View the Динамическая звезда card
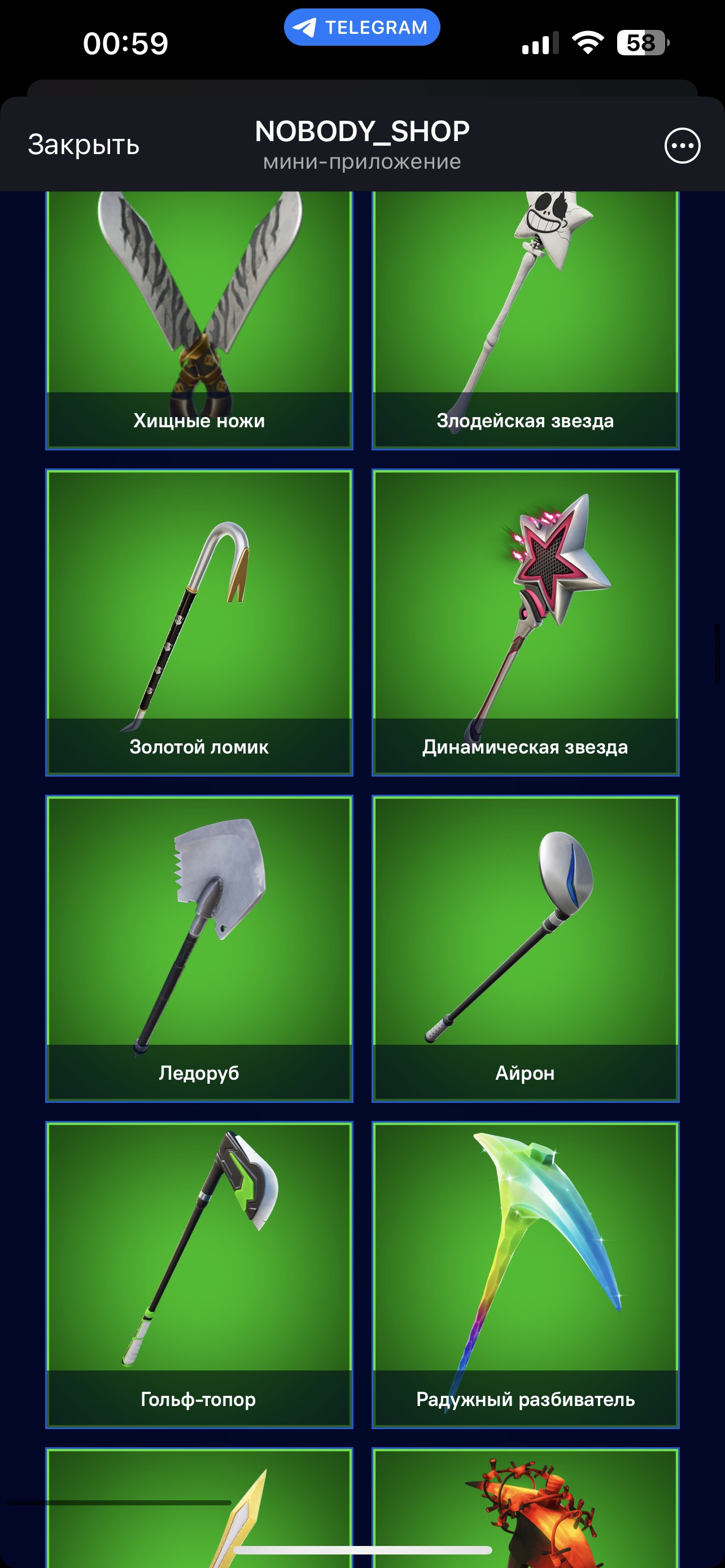 point(525,623)
